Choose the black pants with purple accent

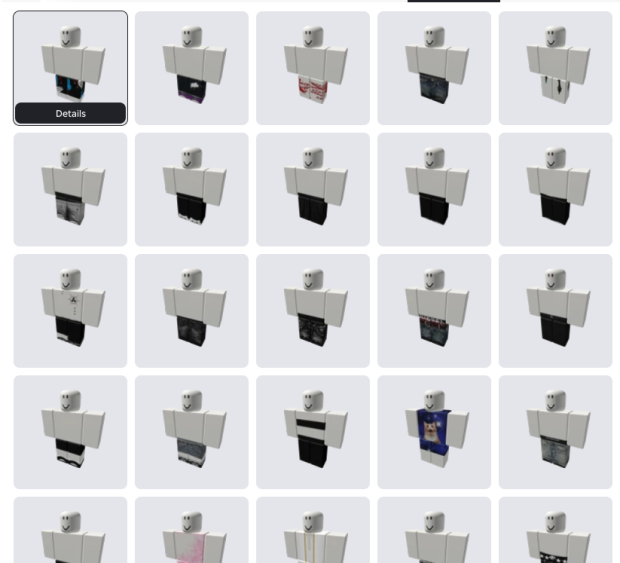pyautogui.click(x=191, y=68)
